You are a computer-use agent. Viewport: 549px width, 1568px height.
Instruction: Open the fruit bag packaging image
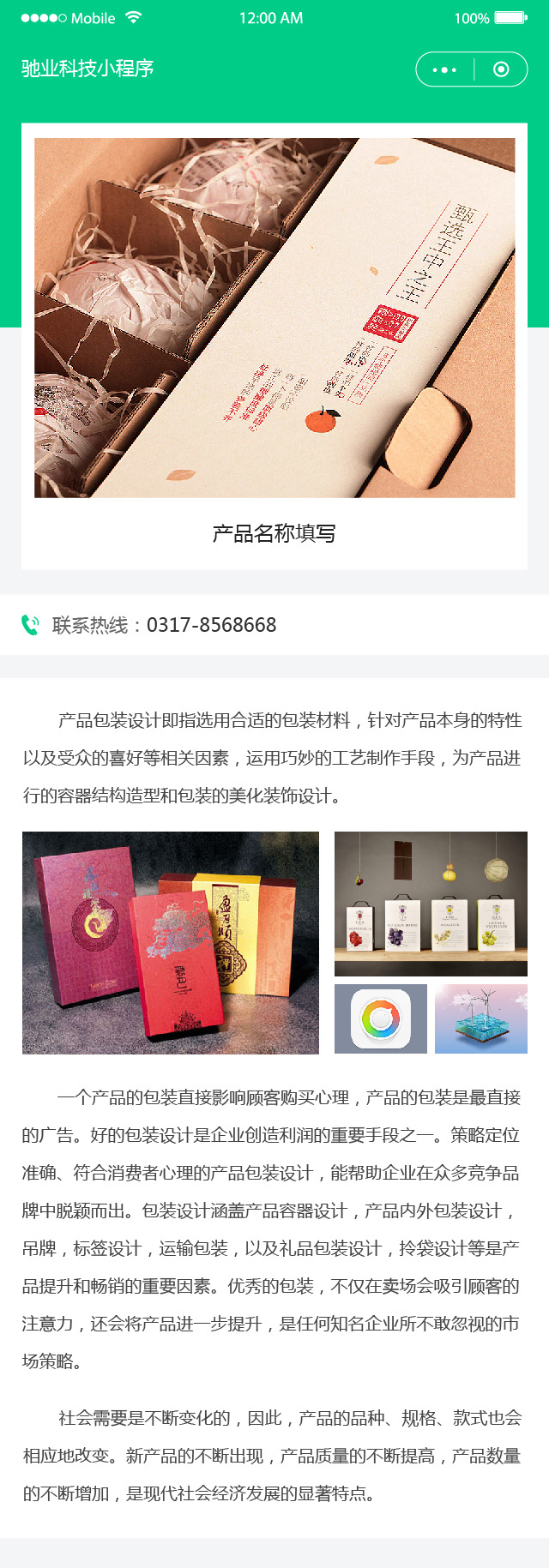pyautogui.click(x=431, y=904)
